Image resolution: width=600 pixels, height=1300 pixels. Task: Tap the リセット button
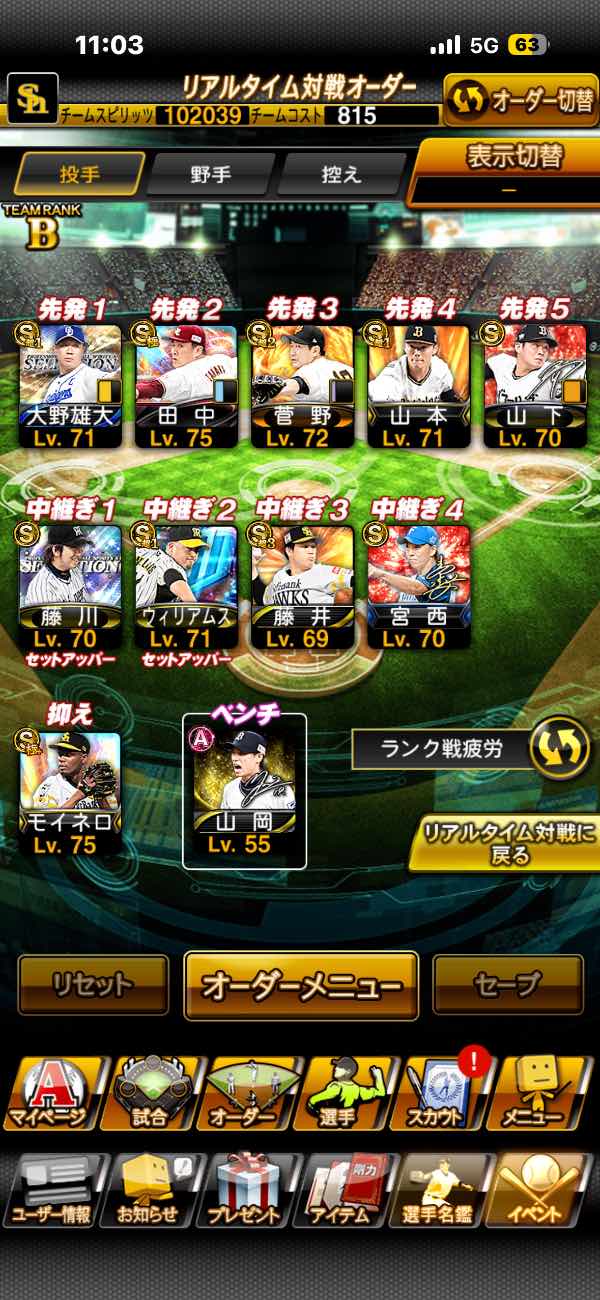coord(93,985)
